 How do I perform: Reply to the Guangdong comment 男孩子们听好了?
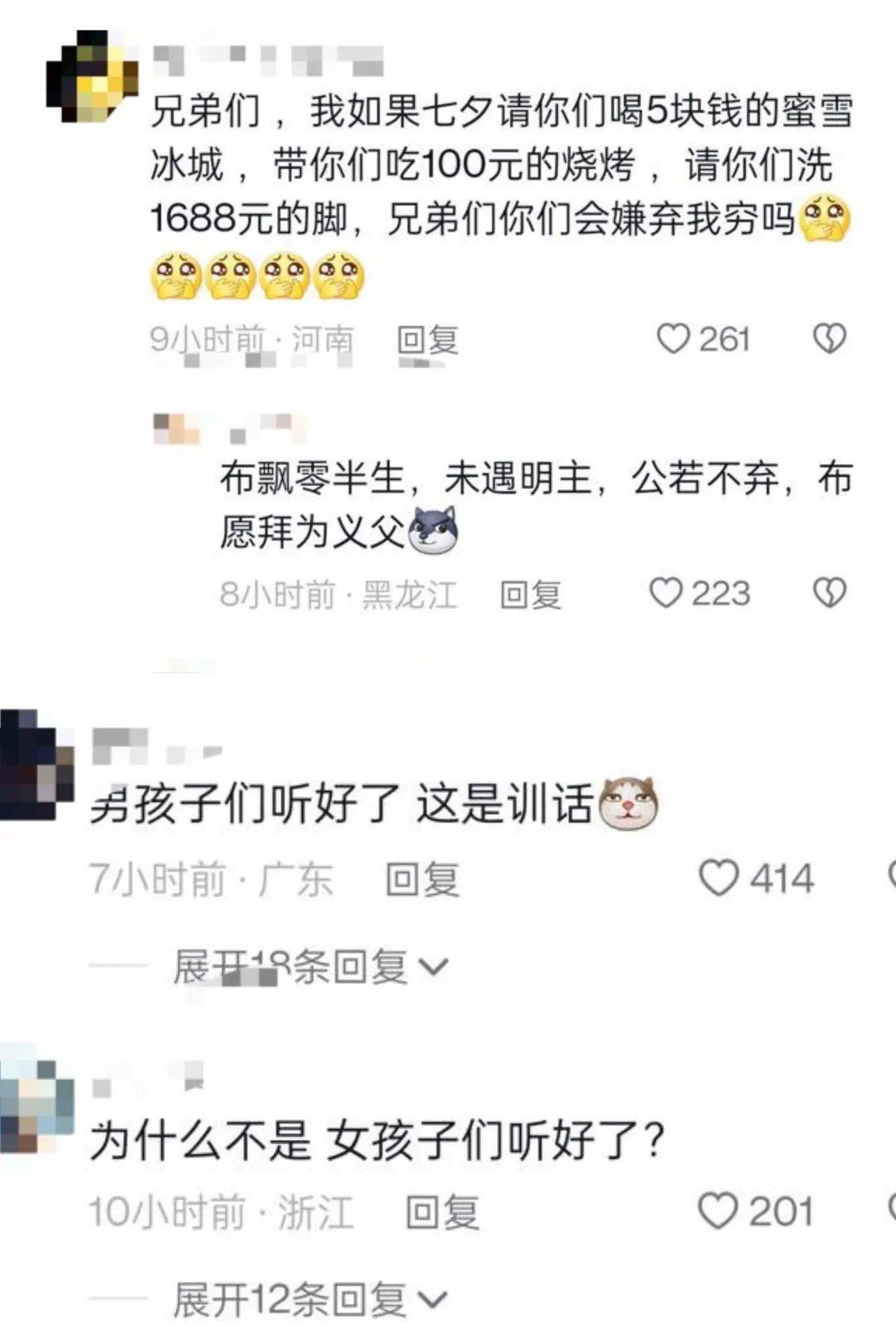[x=422, y=879]
